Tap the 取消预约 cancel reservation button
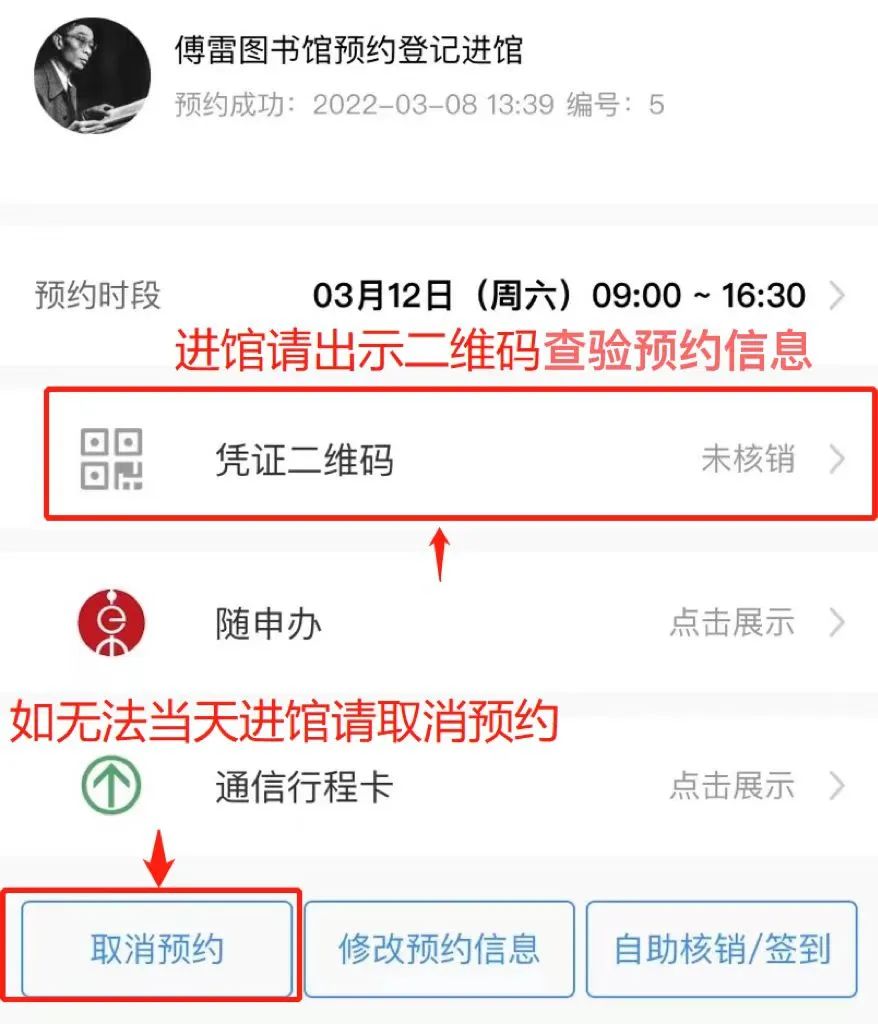The height and width of the screenshot is (1024, 878). [157, 948]
